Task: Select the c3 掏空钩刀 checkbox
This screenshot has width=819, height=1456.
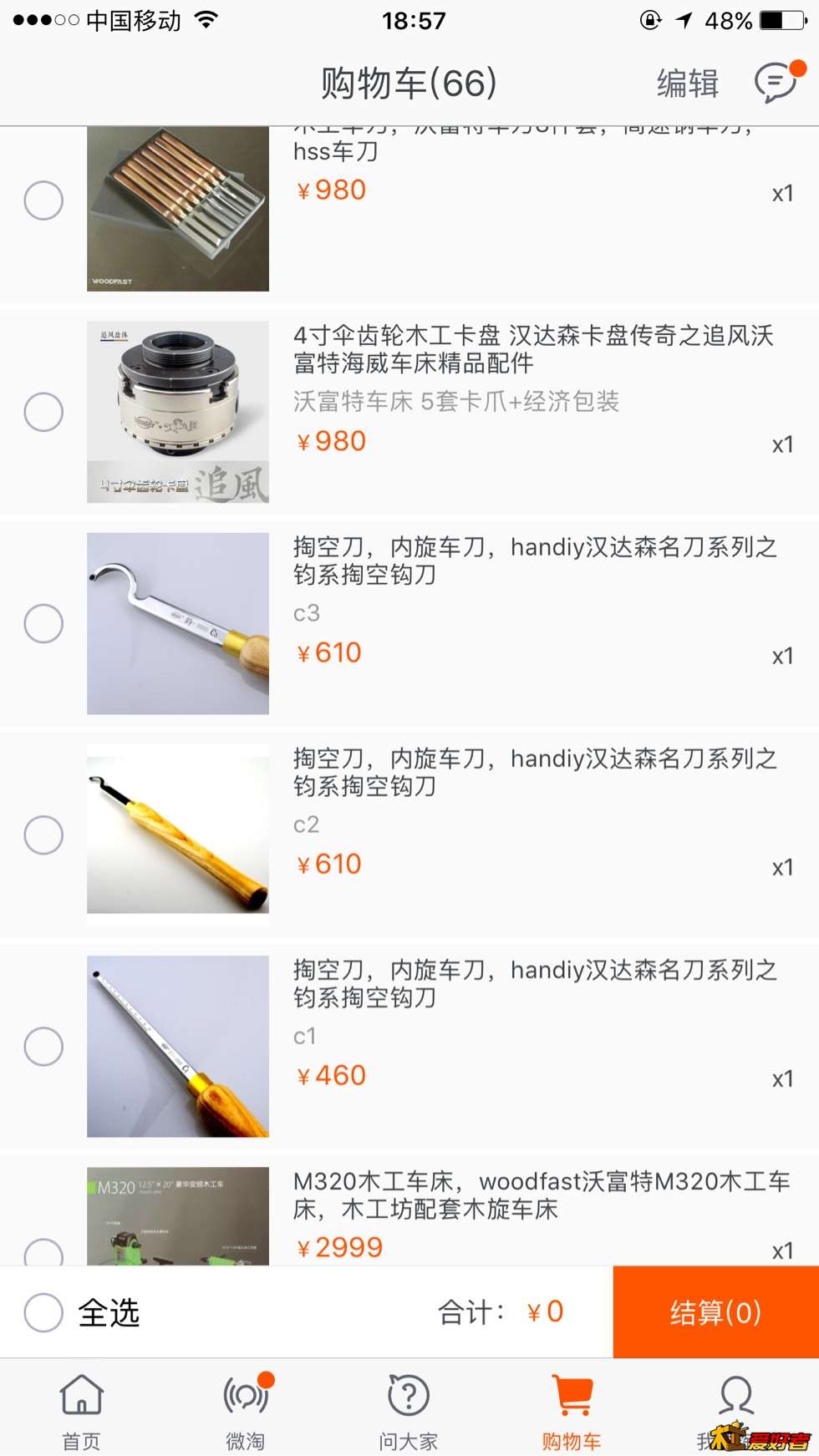Action: pos(43,623)
